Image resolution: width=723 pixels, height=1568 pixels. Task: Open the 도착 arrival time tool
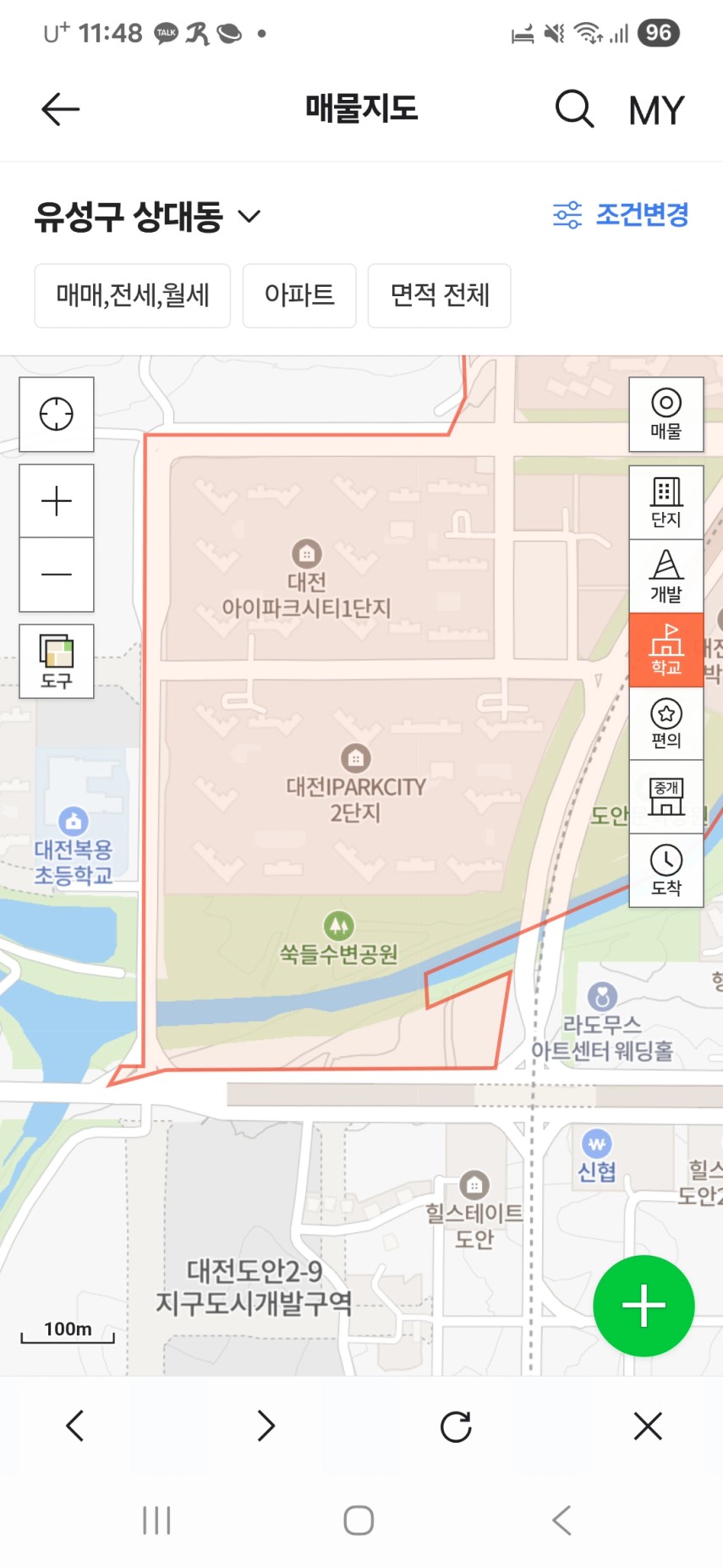[666, 870]
